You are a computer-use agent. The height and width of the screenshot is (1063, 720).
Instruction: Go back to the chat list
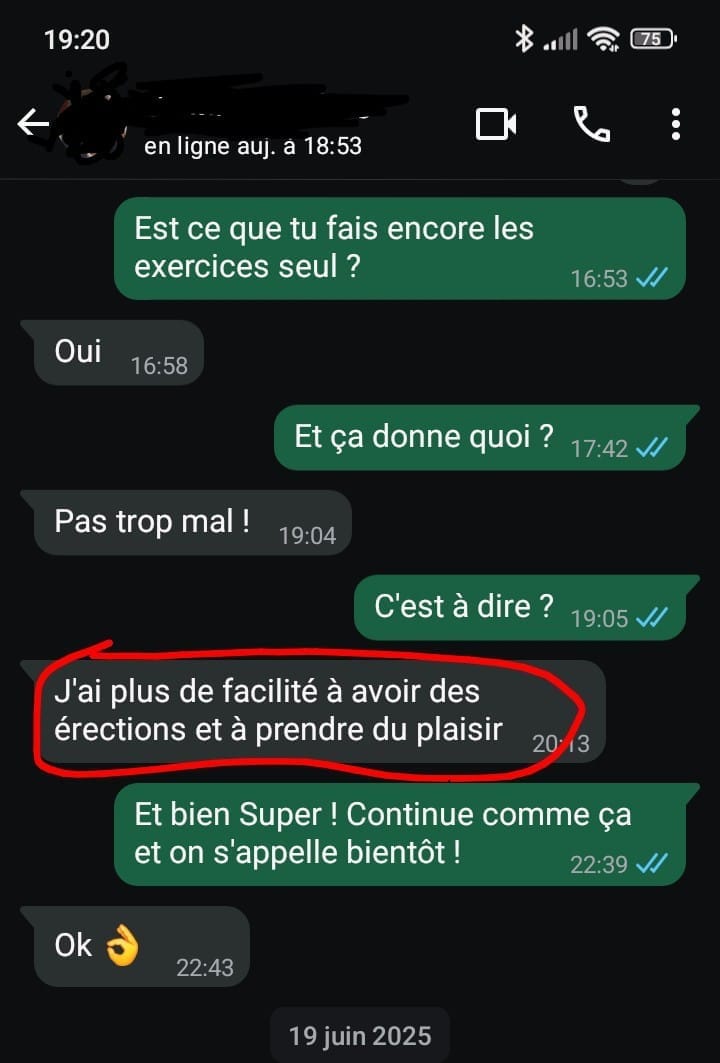32,124
